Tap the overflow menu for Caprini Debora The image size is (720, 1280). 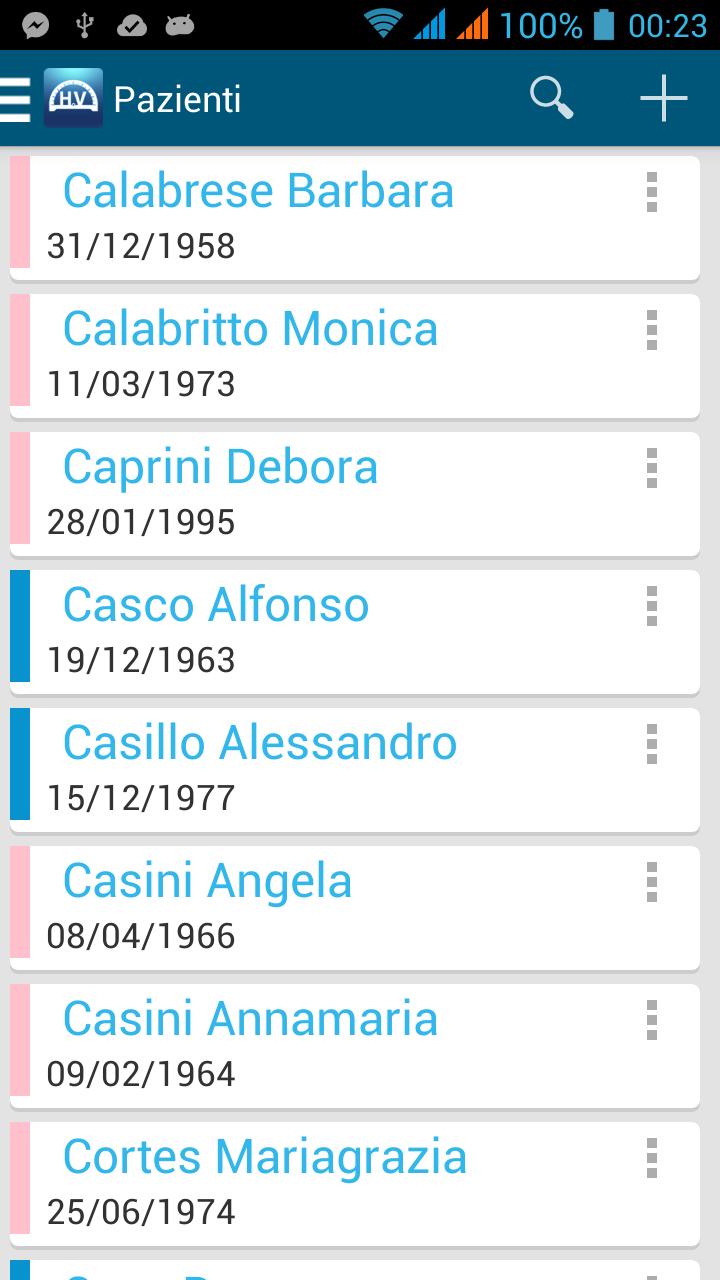[651, 468]
